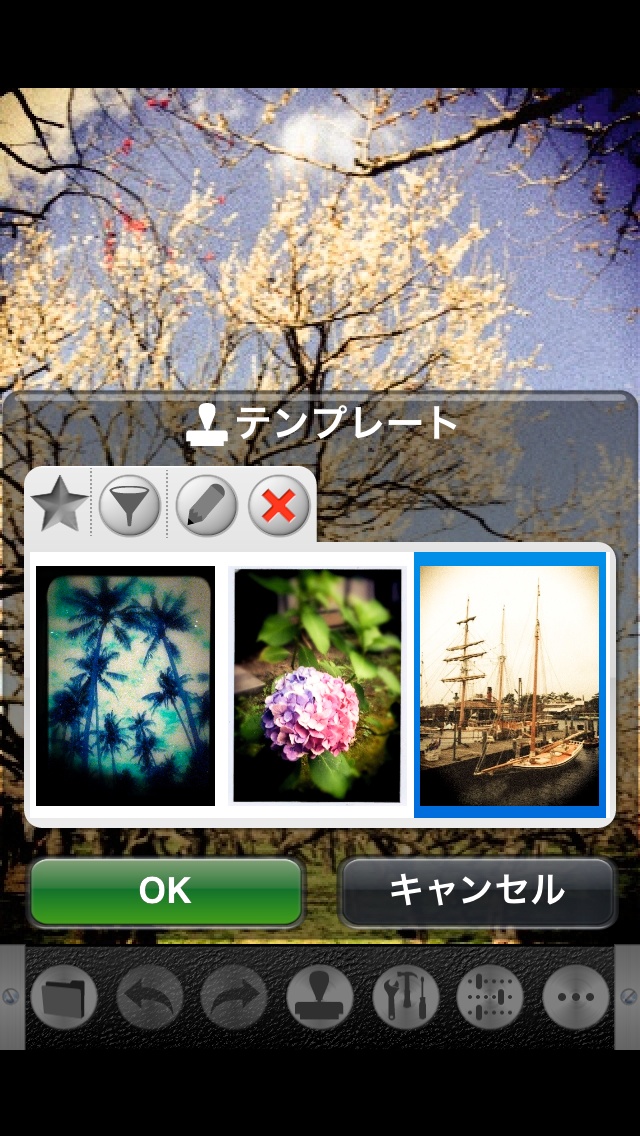Open the stamp template tool
Viewport: 640px width, 1136px height.
(320, 997)
